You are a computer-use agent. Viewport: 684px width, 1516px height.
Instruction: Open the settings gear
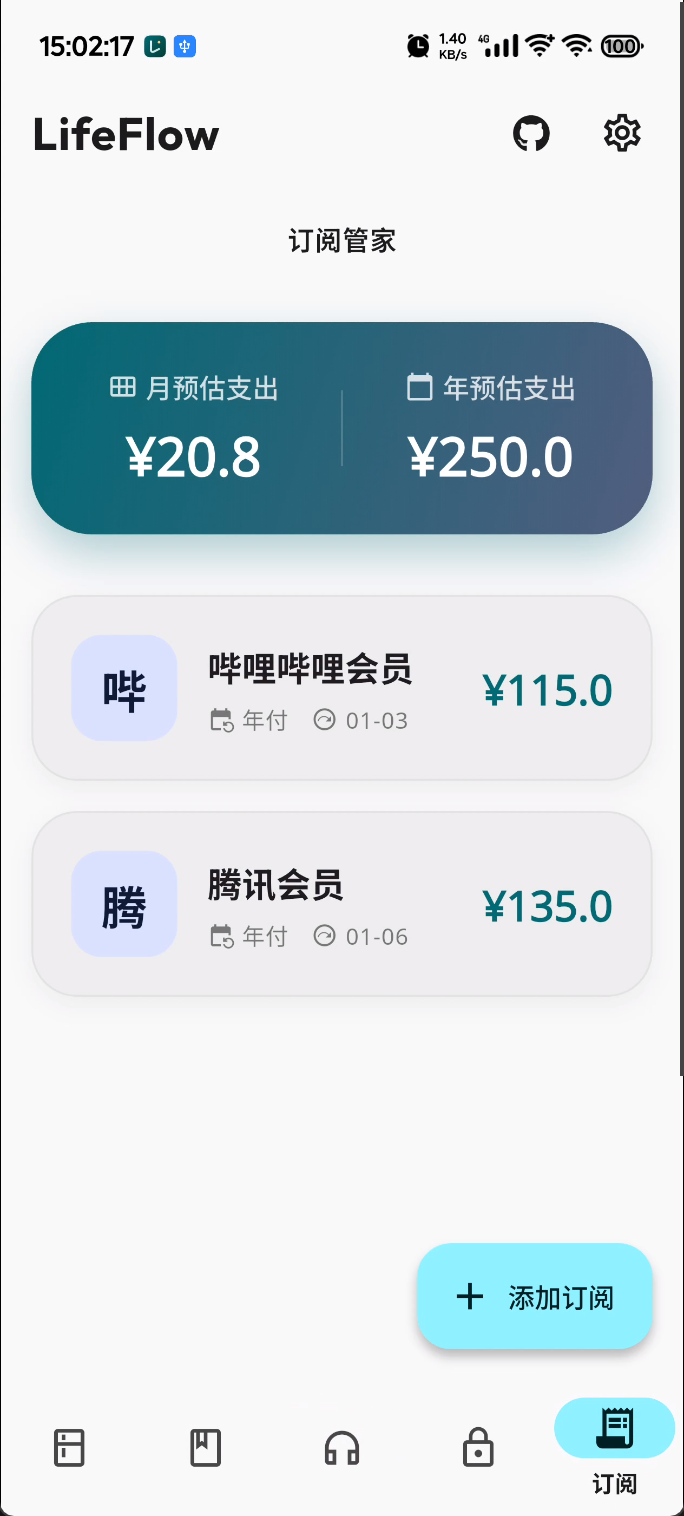(622, 133)
